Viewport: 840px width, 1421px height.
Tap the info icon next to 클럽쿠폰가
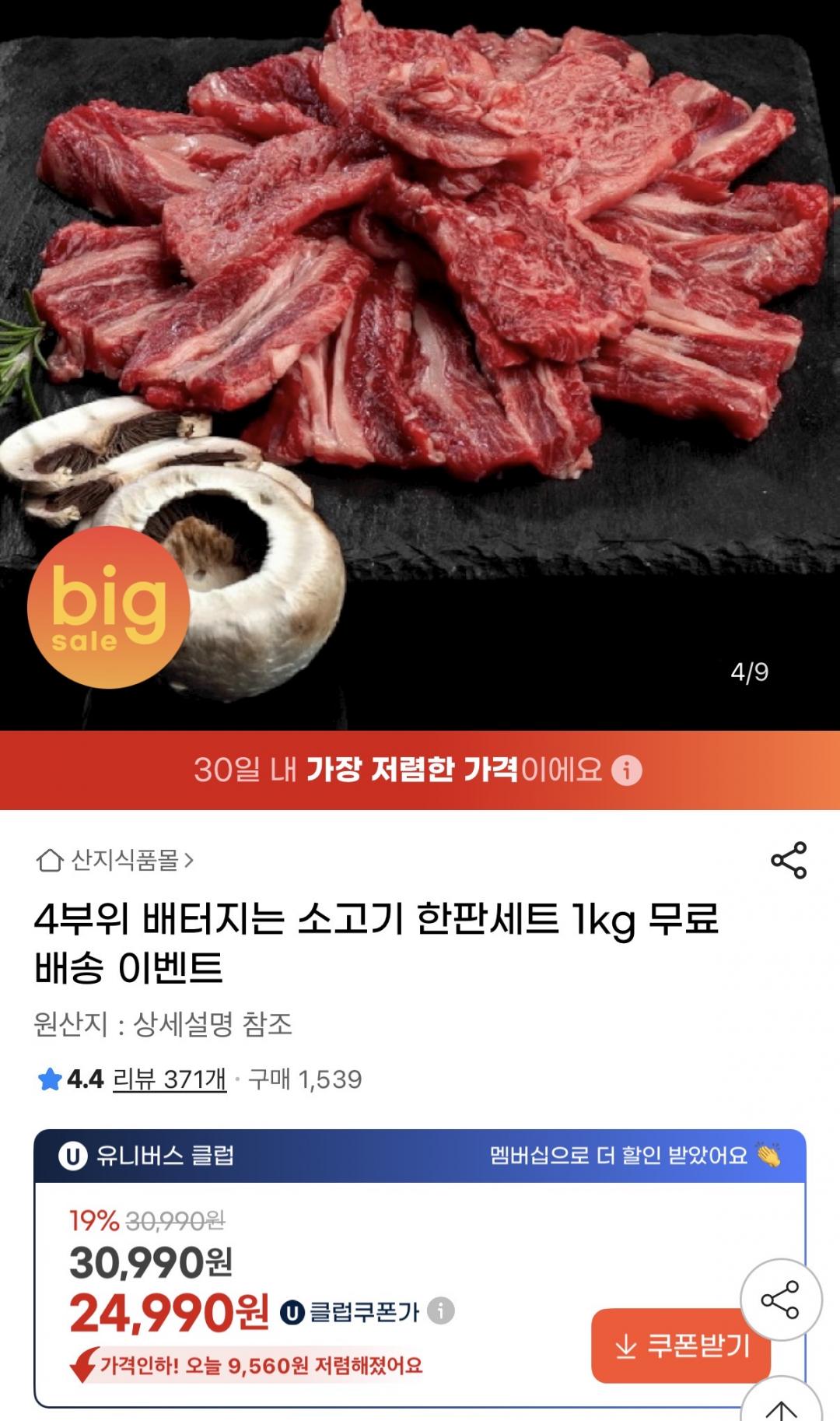pyautogui.click(x=441, y=1311)
